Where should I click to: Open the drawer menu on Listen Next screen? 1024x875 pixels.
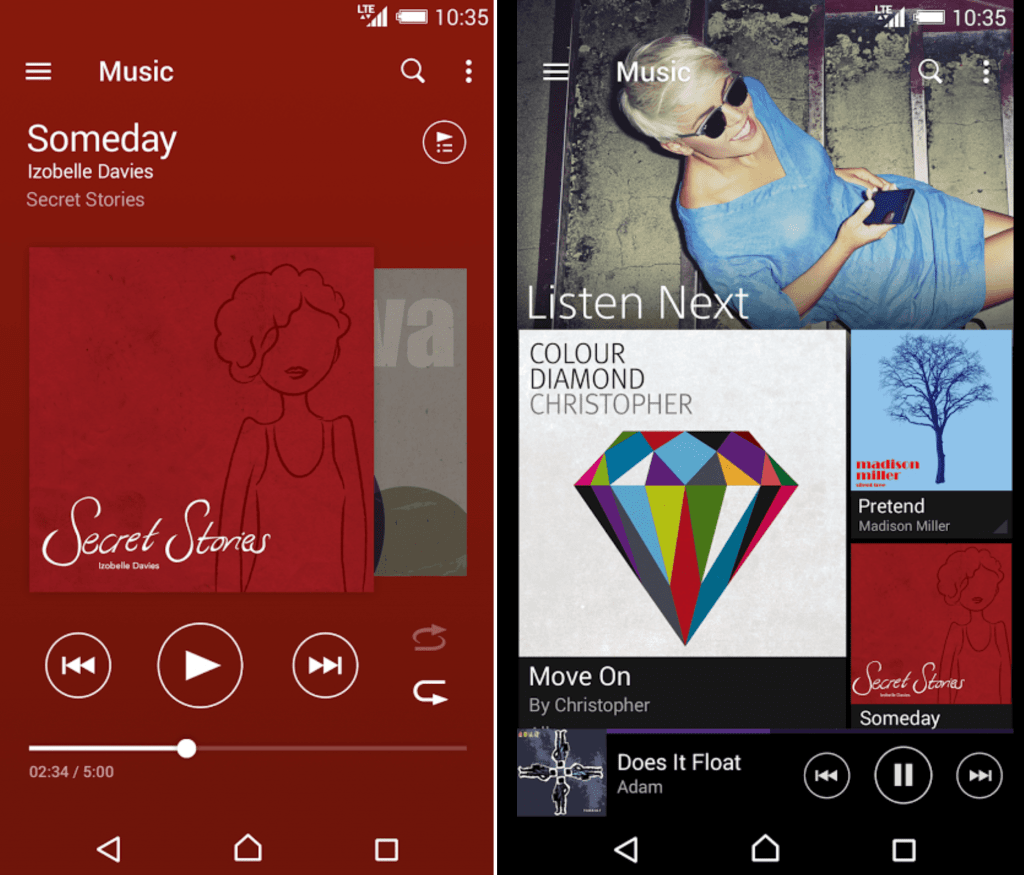[x=555, y=71]
